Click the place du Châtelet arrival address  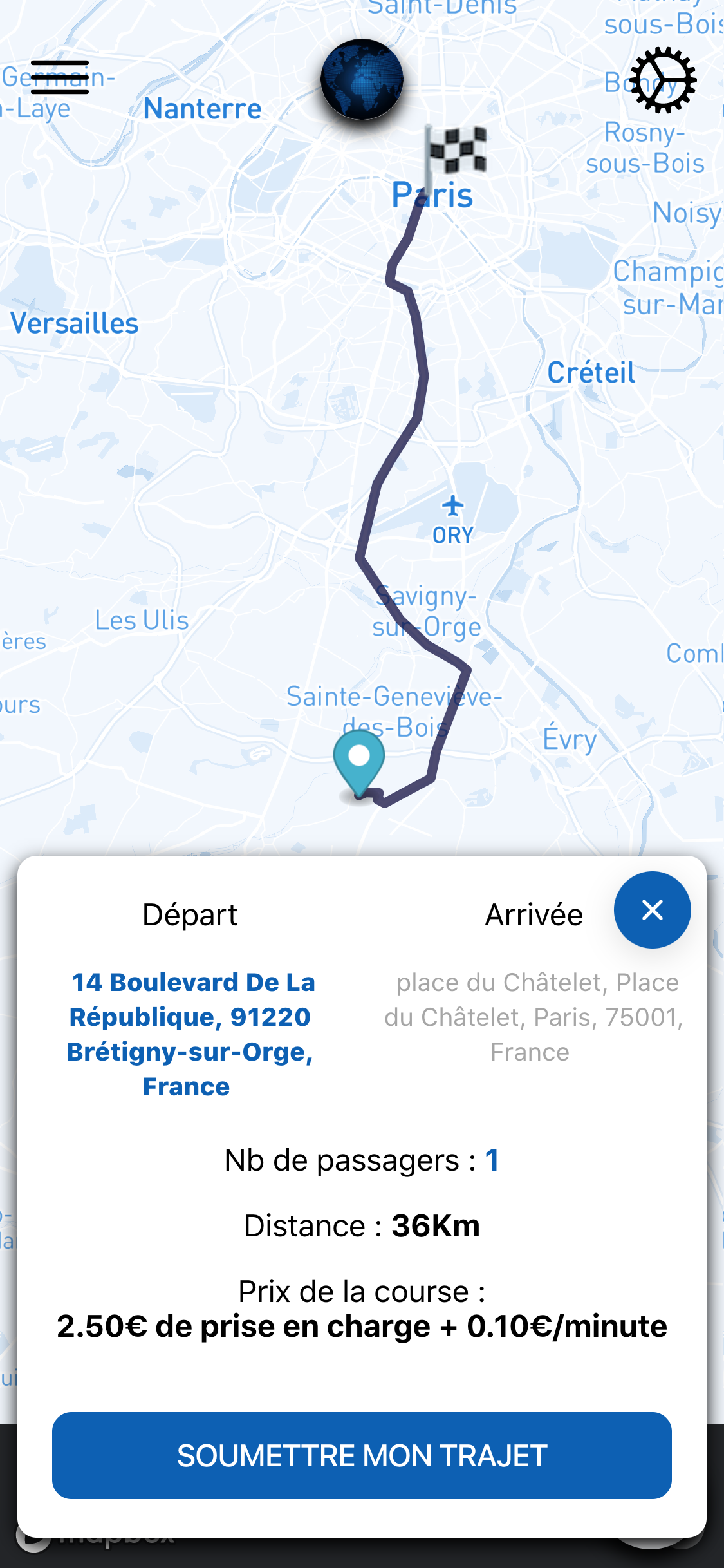pyautogui.click(x=533, y=1017)
